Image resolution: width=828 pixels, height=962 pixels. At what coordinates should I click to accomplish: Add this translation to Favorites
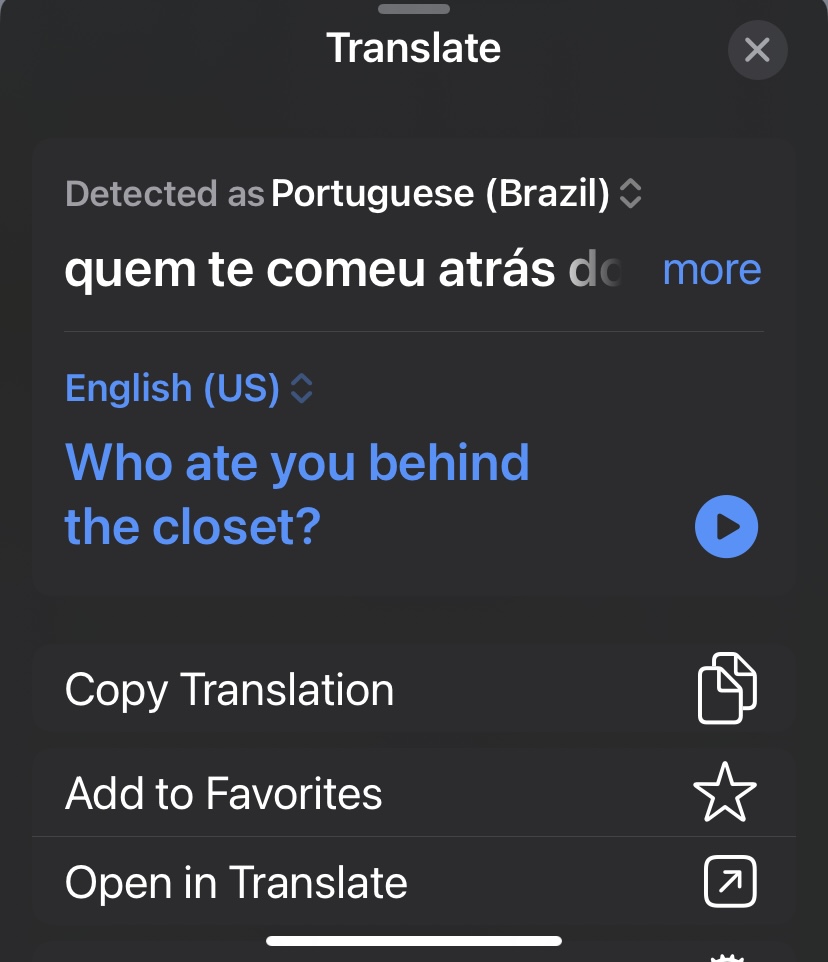pos(412,794)
